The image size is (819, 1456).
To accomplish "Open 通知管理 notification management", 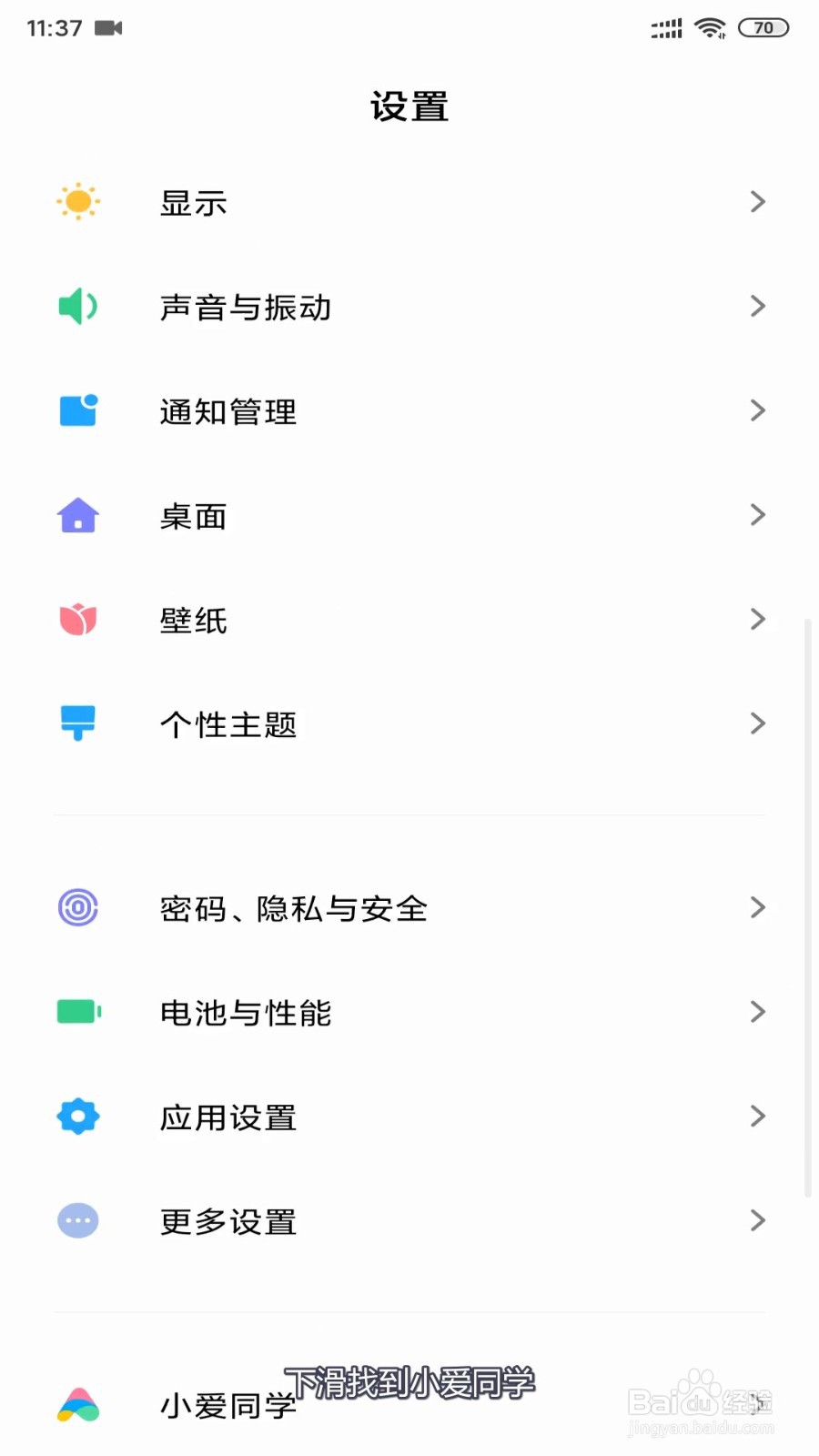I will click(409, 411).
